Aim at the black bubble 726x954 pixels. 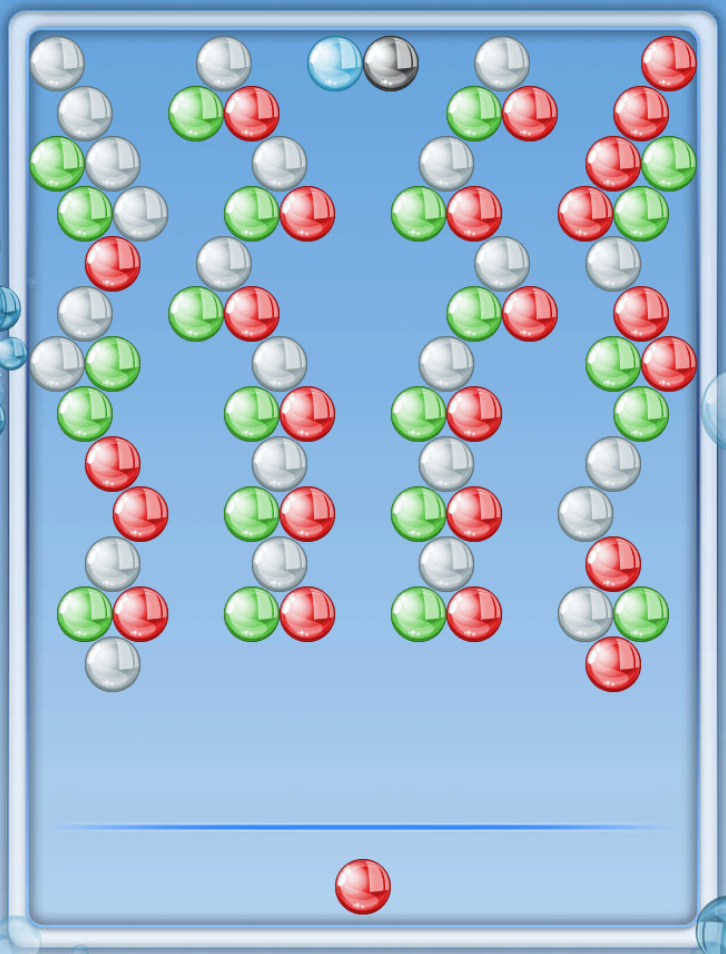(391, 64)
